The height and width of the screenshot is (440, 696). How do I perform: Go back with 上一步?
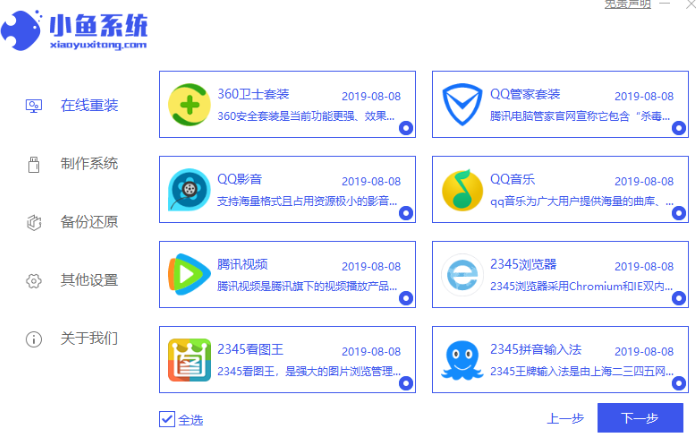(x=565, y=419)
